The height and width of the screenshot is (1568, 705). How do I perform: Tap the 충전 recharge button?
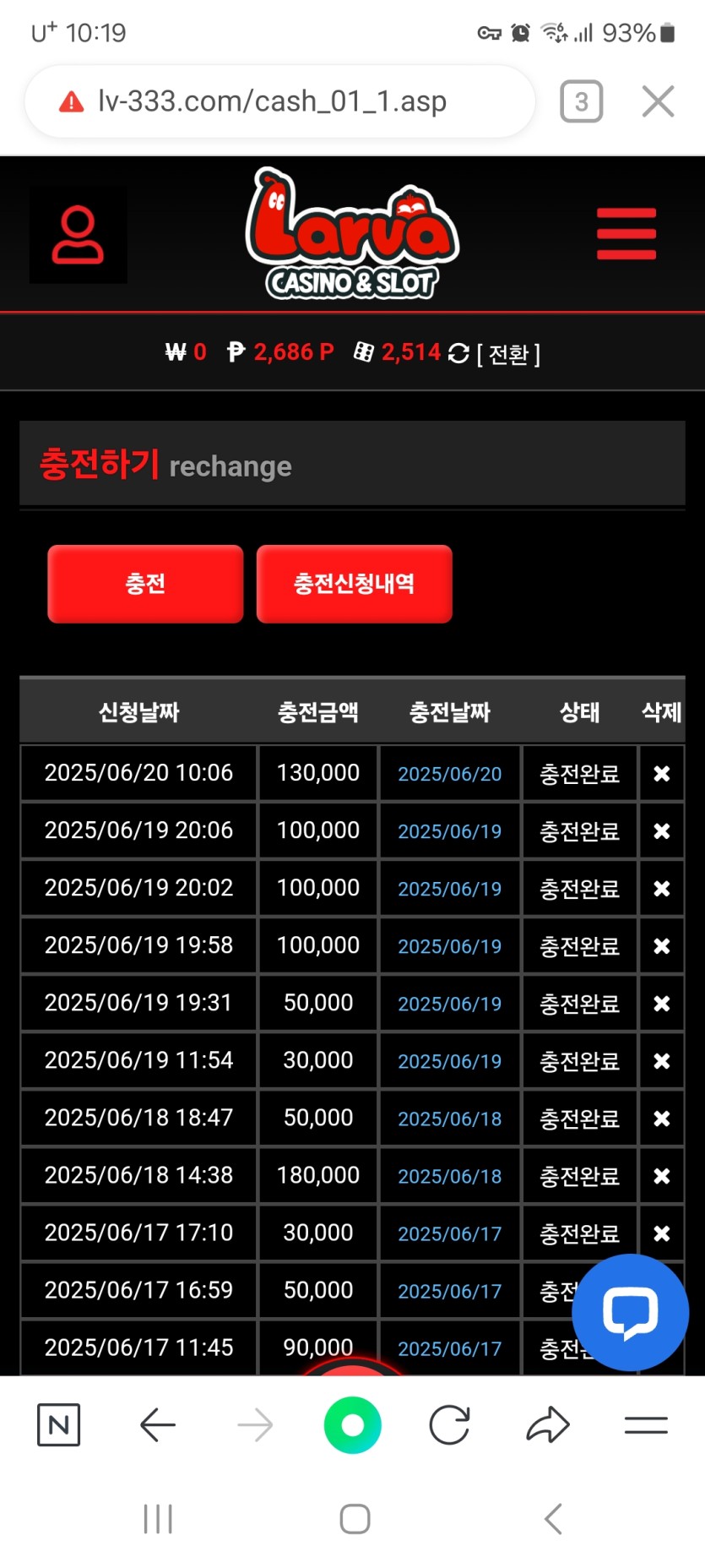coord(145,584)
